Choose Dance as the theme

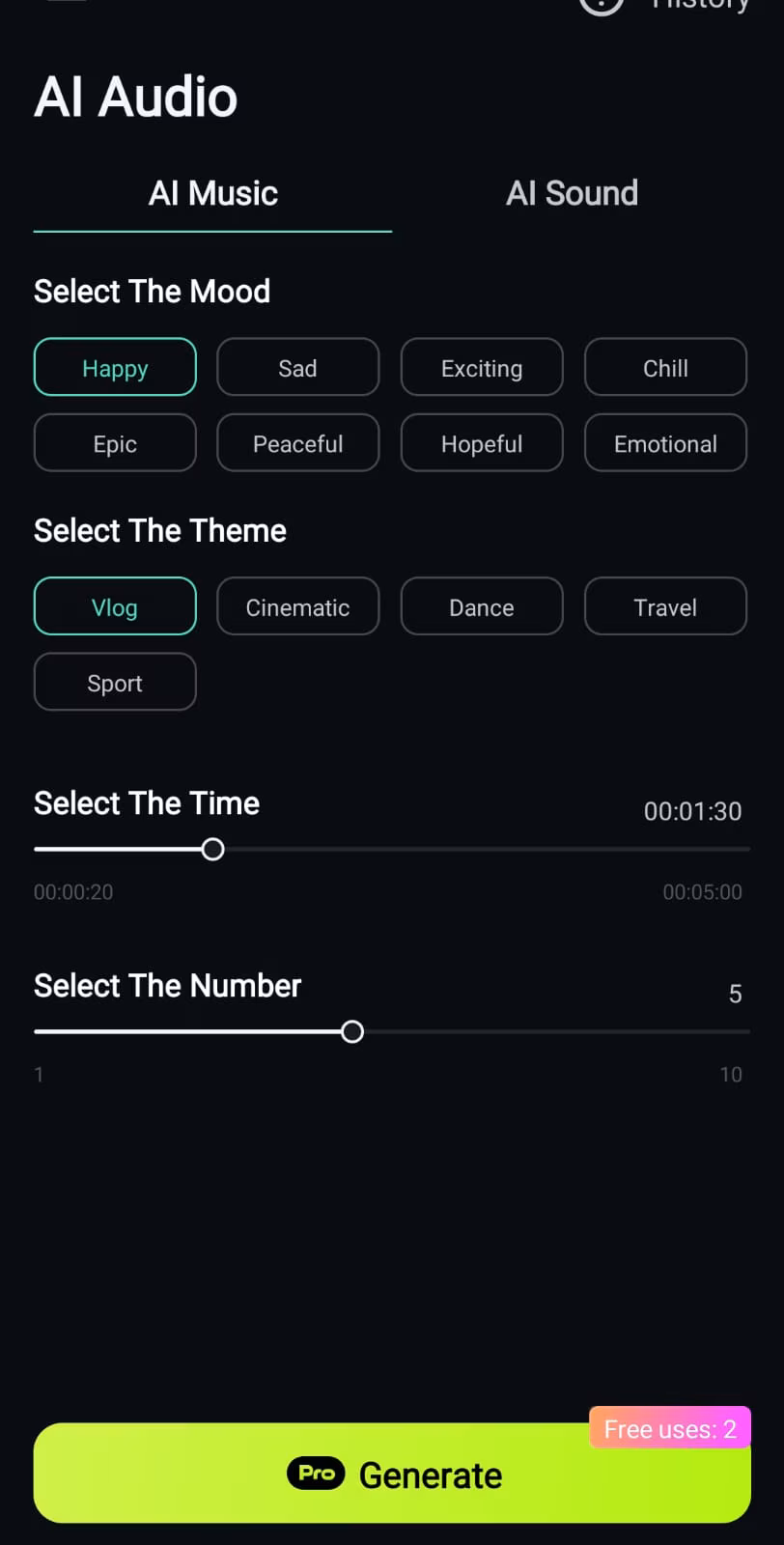(x=481, y=606)
